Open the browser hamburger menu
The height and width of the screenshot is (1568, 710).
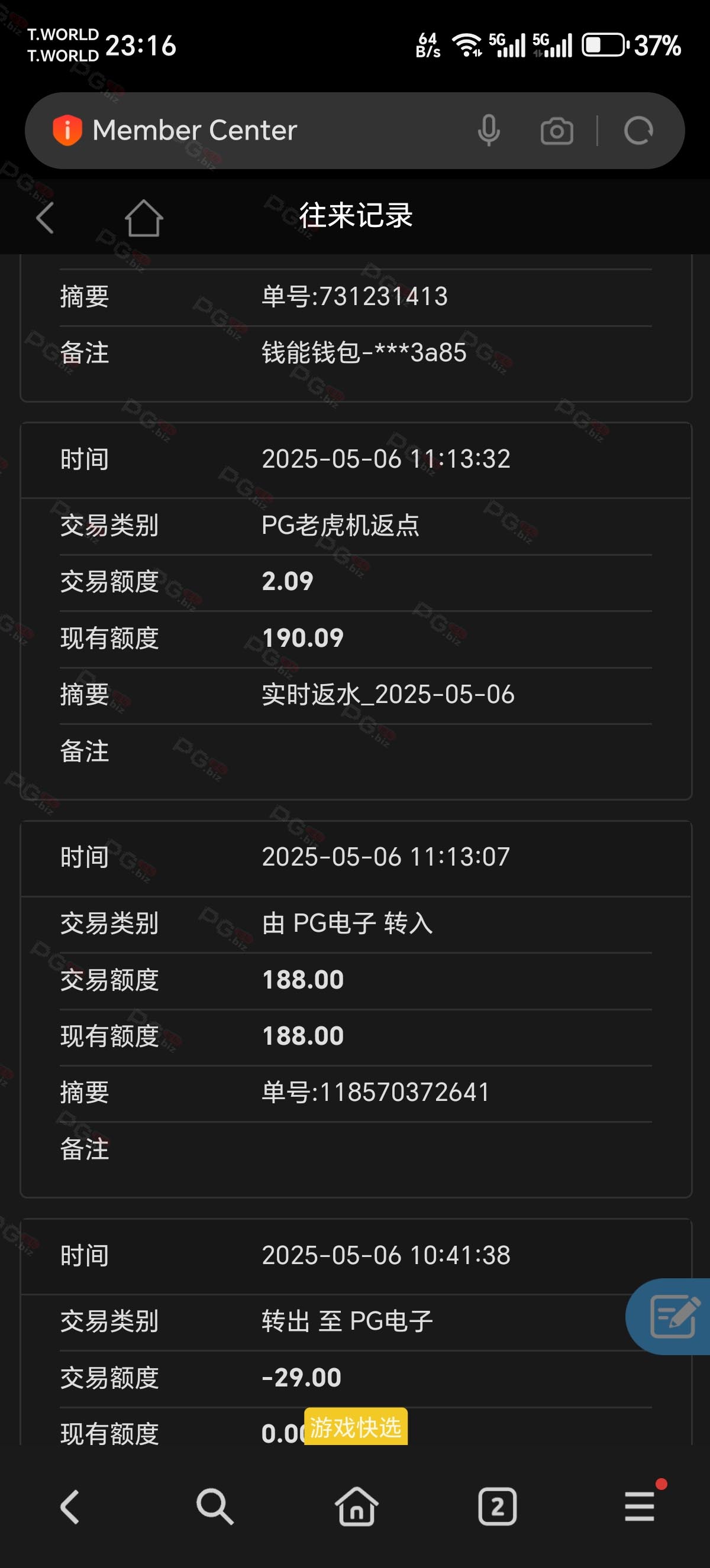pyautogui.click(x=640, y=1507)
